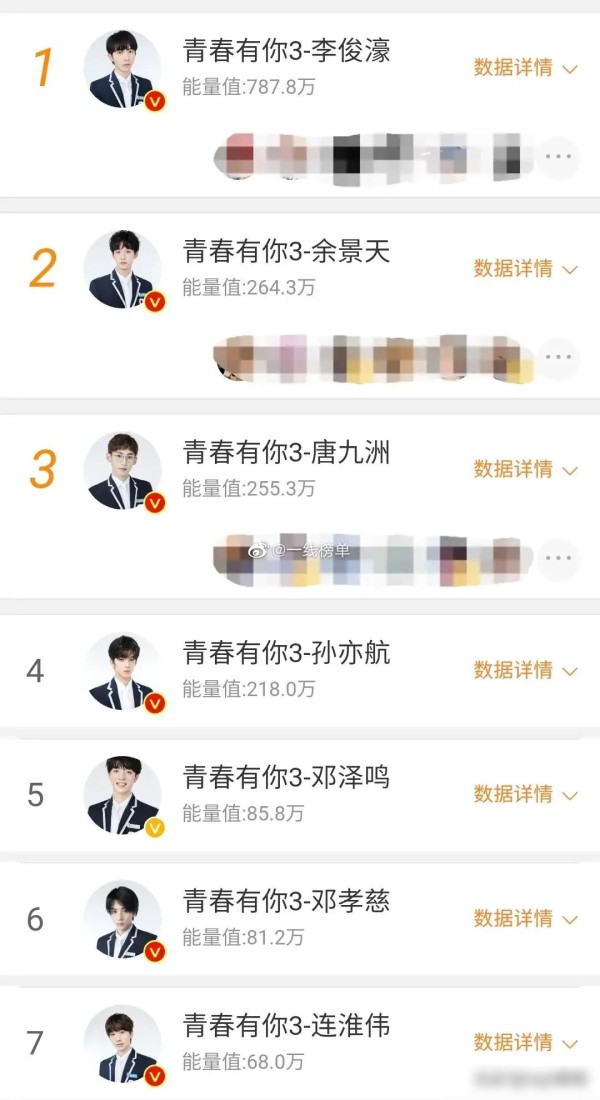
Task: Open the avatar of 邓泽鸣
Action: pyautogui.click(x=122, y=795)
